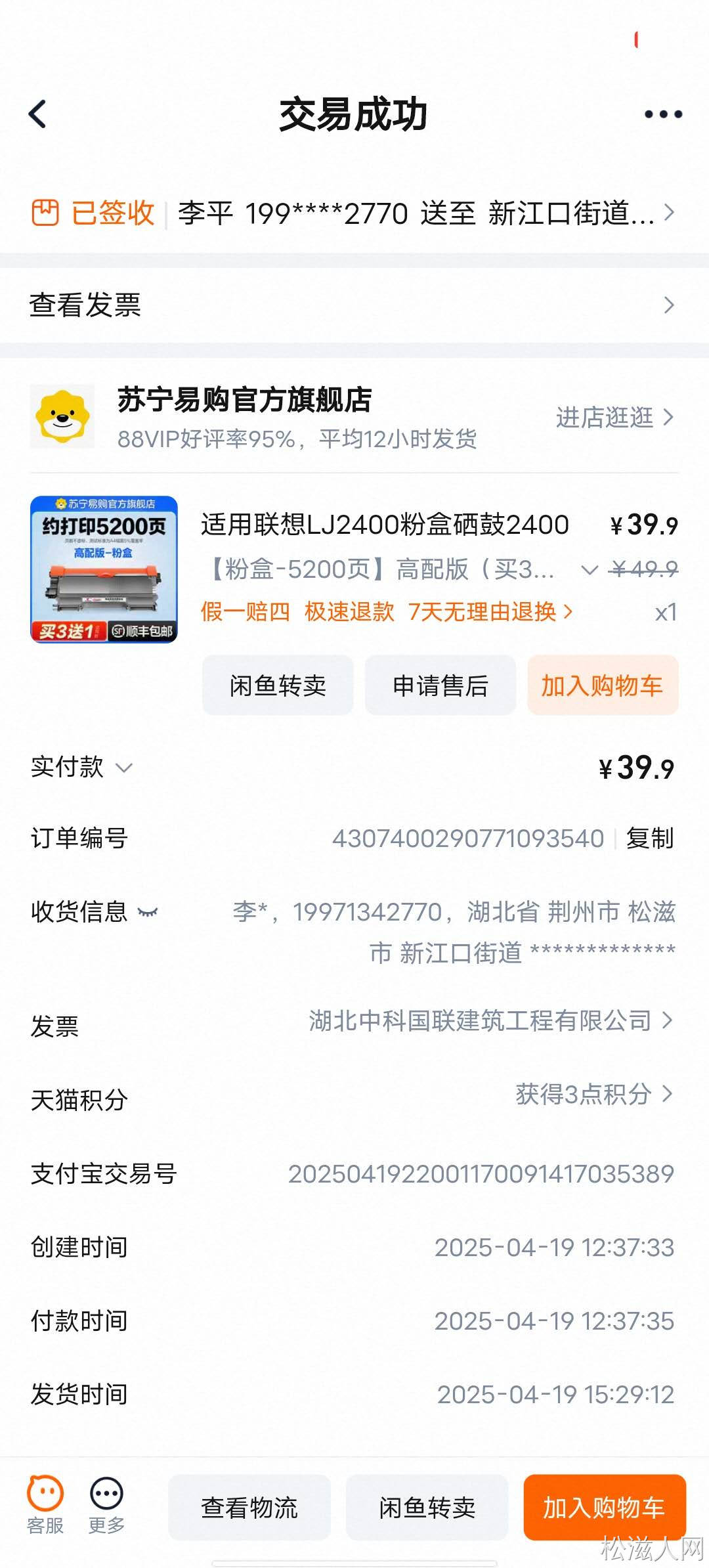
Task: Tap 申请售后 for after-sales service
Action: pyautogui.click(x=440, y=686)
